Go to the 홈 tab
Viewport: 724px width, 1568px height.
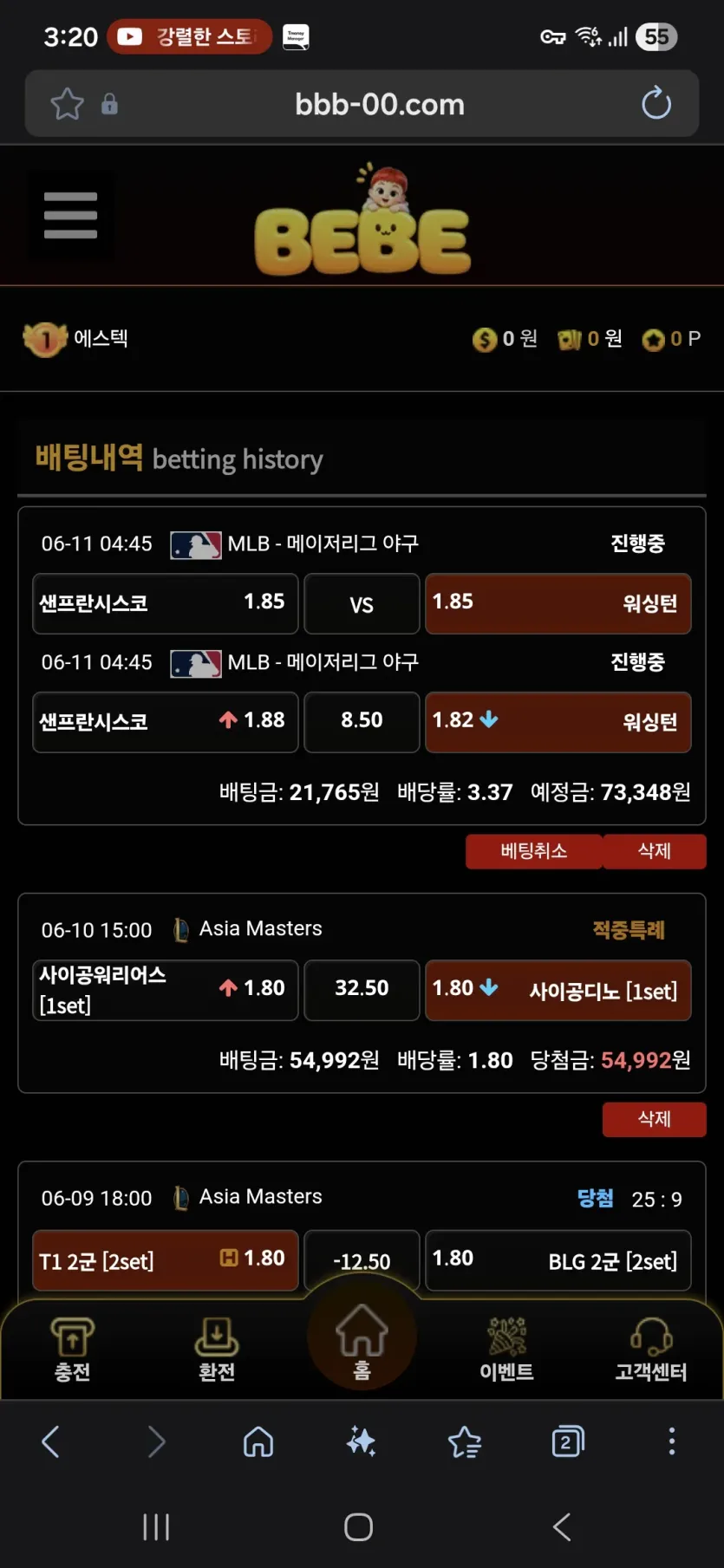pyautogui.click(x=362, y=1341)
